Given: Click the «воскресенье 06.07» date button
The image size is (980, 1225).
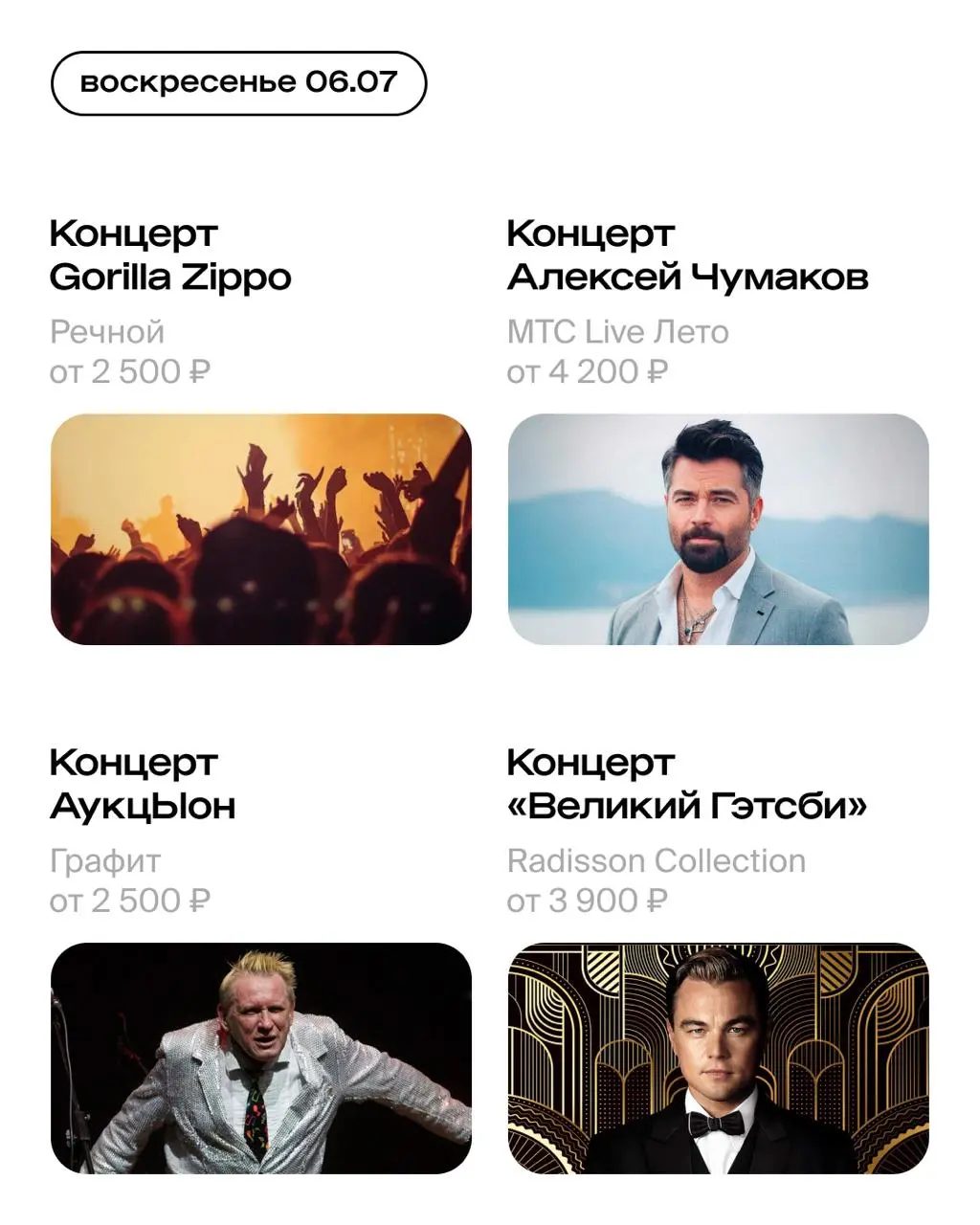Looking at the screenshot, I should (238, 82).
